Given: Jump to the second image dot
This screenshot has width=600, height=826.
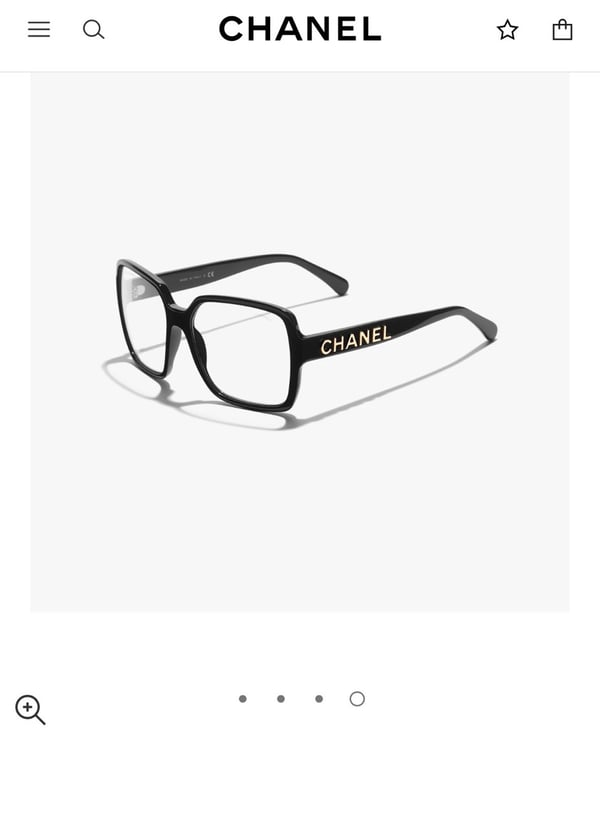Looking at the screenshot, I should (281, 699).
